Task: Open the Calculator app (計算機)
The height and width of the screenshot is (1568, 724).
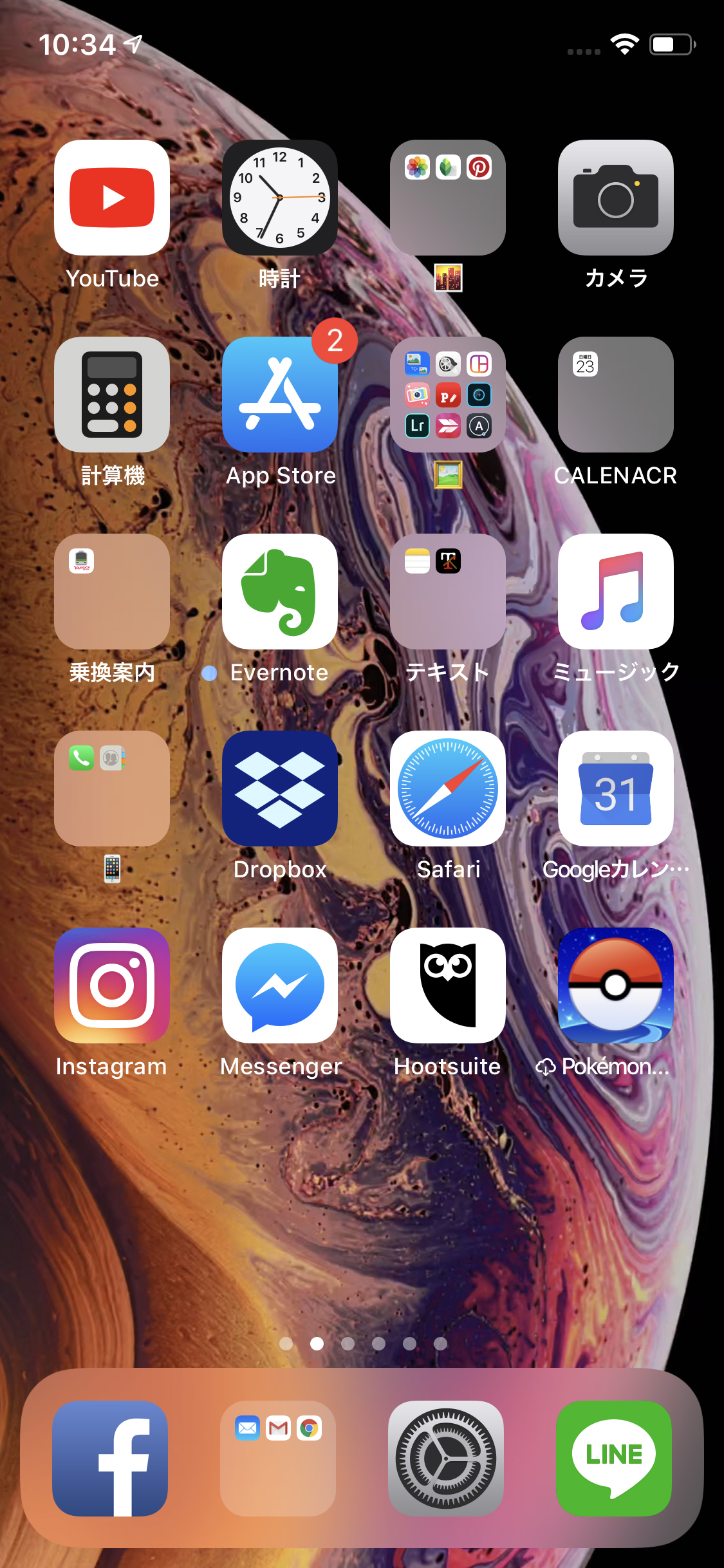Action: click(112, 395)
